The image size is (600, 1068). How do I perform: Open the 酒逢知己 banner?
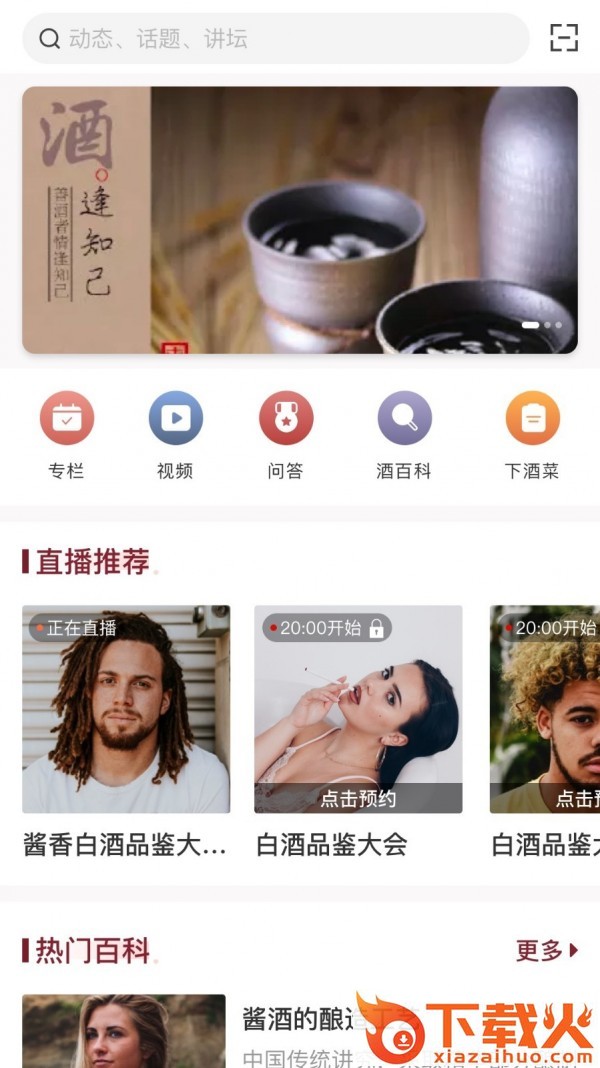[x=300, y=220]
